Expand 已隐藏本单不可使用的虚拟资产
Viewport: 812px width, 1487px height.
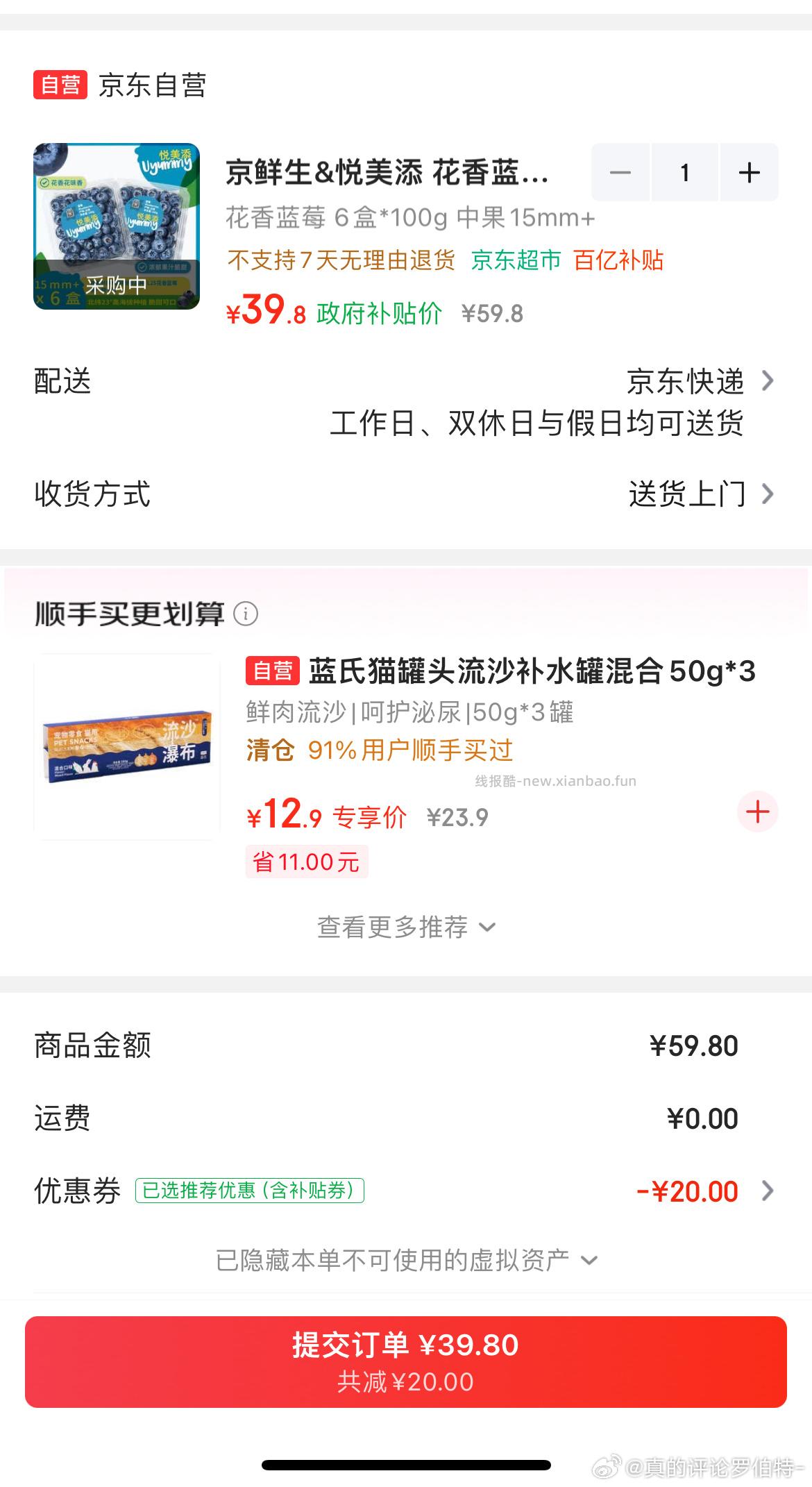click(406, 1260)
